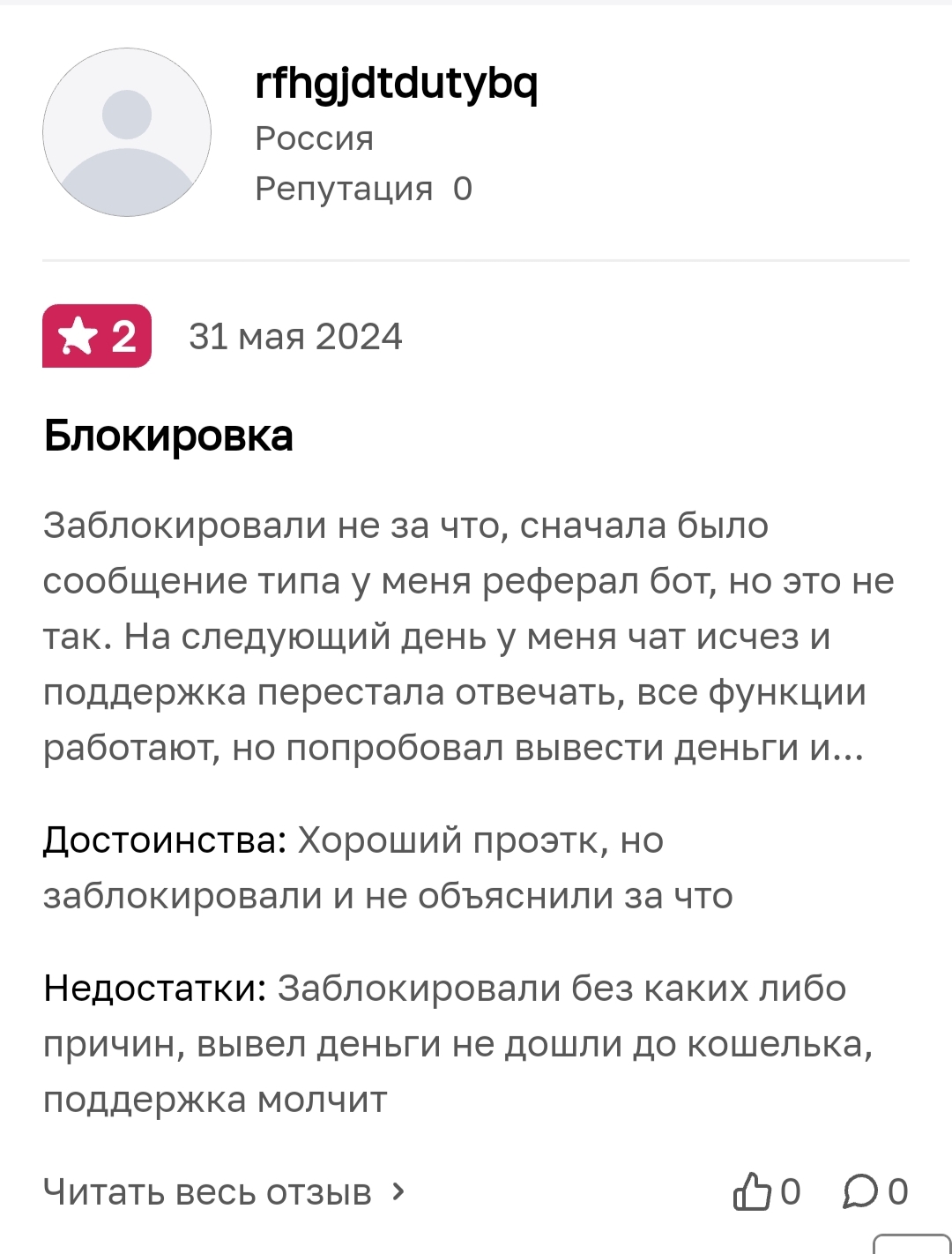Screen dimensions: 952x1254
Task: Open the full review via "Читать весь отзыв"
Action: point(224,1192)
